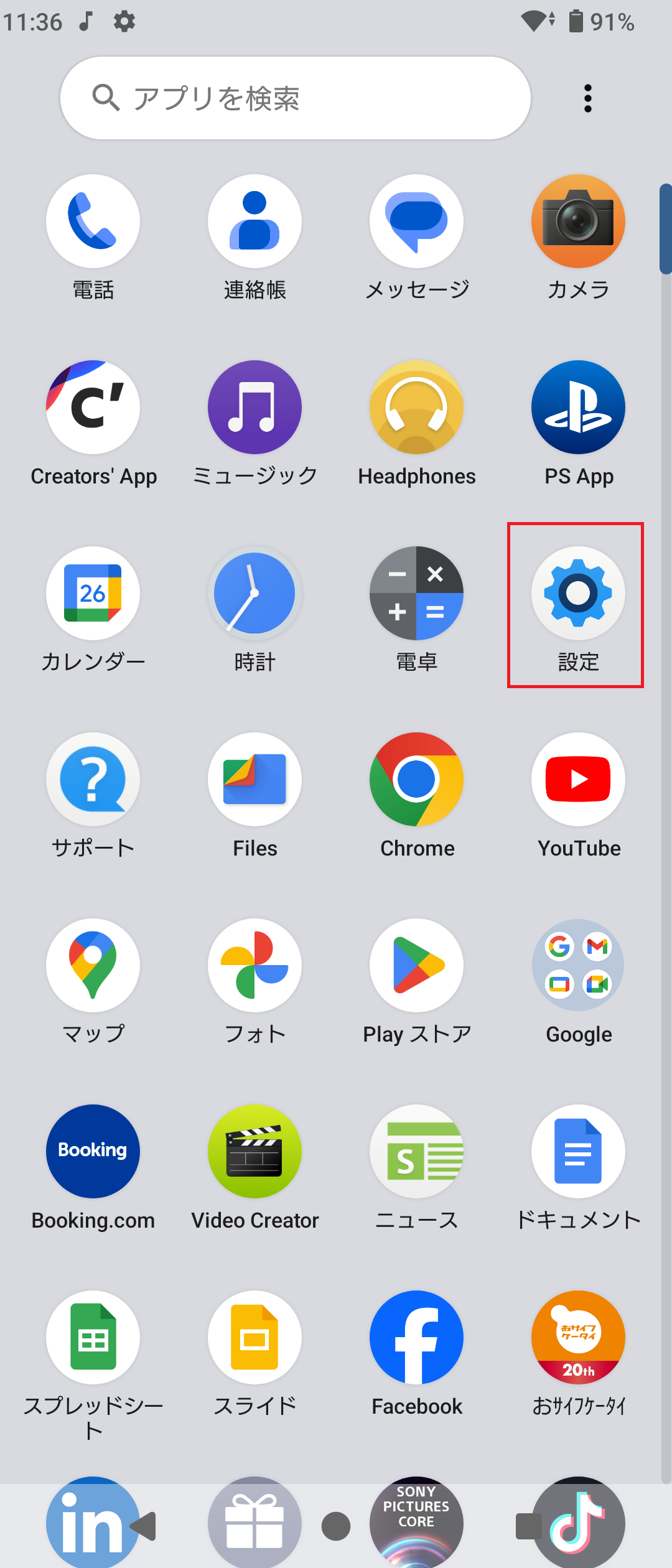Open the ミュージック (Music) app
Image resolution: width=672 pixels, height=1568 pixels.
tap(254, 408)
